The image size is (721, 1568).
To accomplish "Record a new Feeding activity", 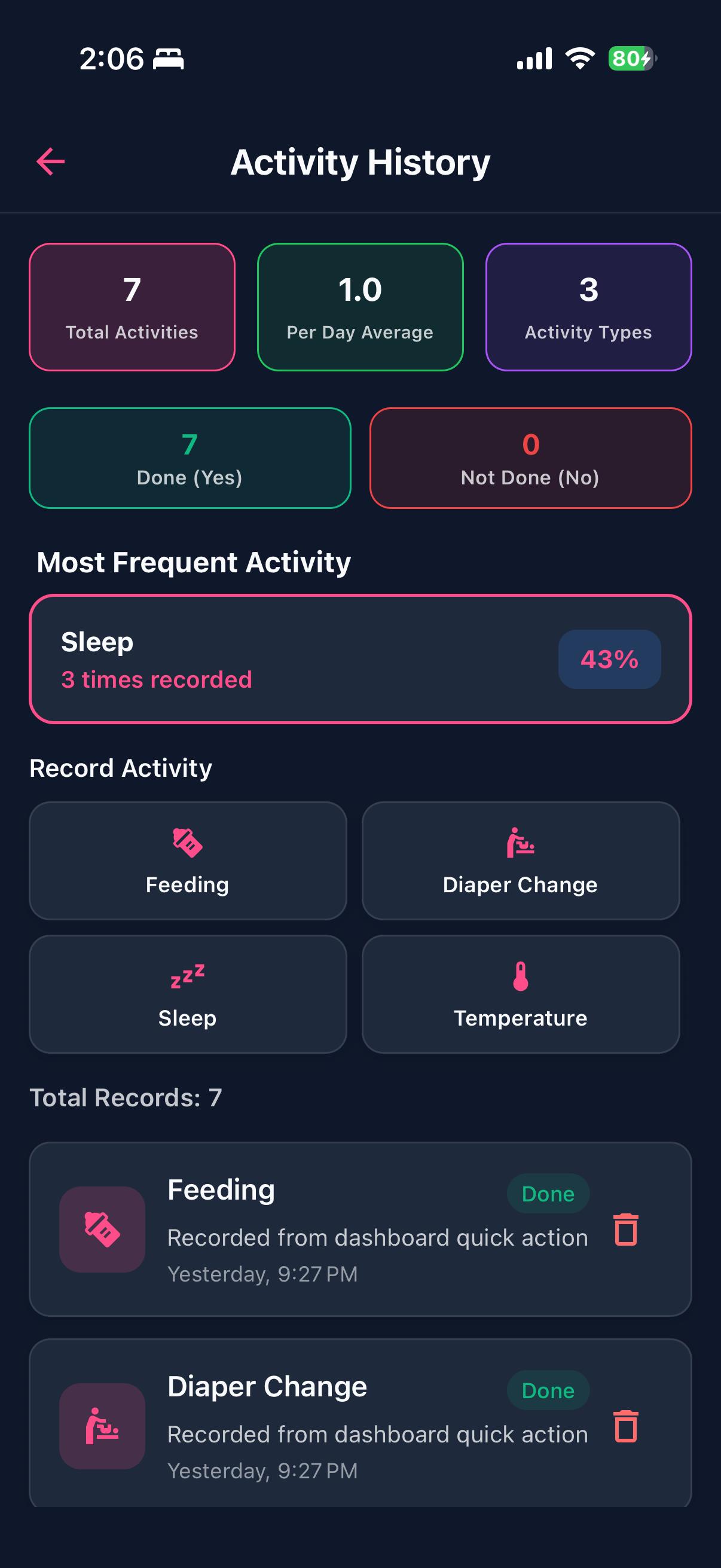I will click(x=187, y=861).
